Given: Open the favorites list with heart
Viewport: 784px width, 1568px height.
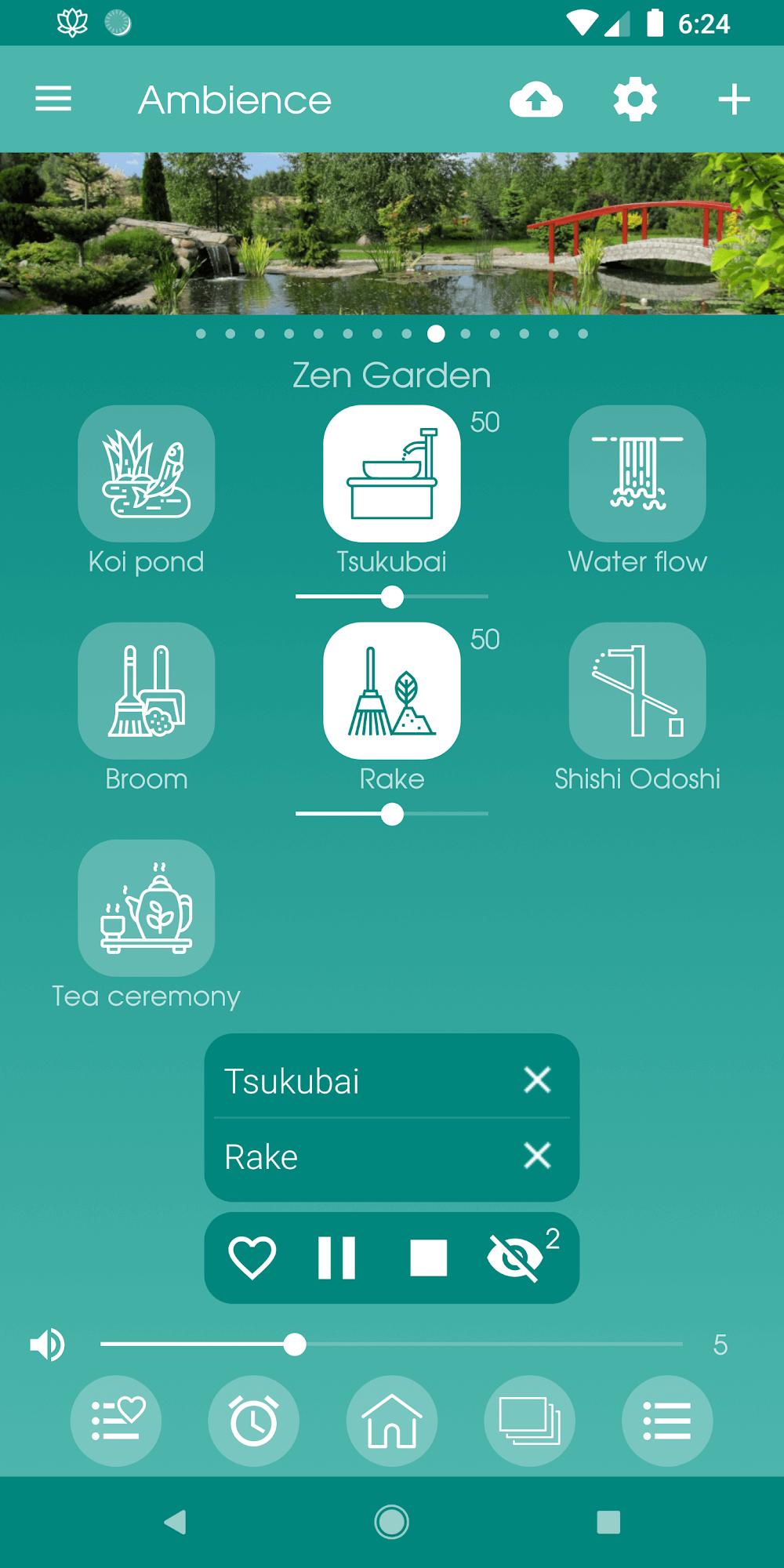Looking at the screenshot, I should click(116, 1421).
